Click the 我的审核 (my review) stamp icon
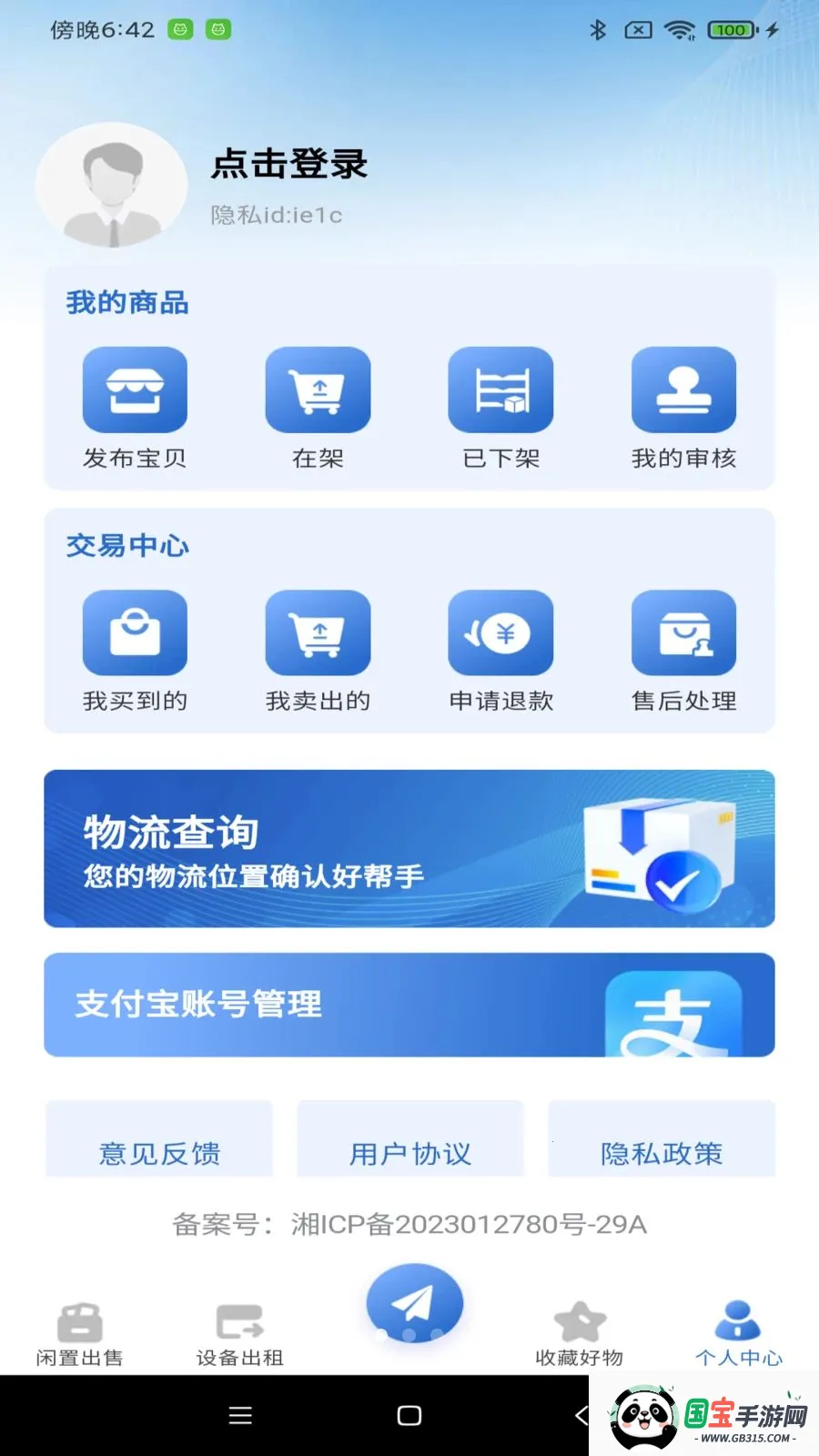 tap(684, 389)
